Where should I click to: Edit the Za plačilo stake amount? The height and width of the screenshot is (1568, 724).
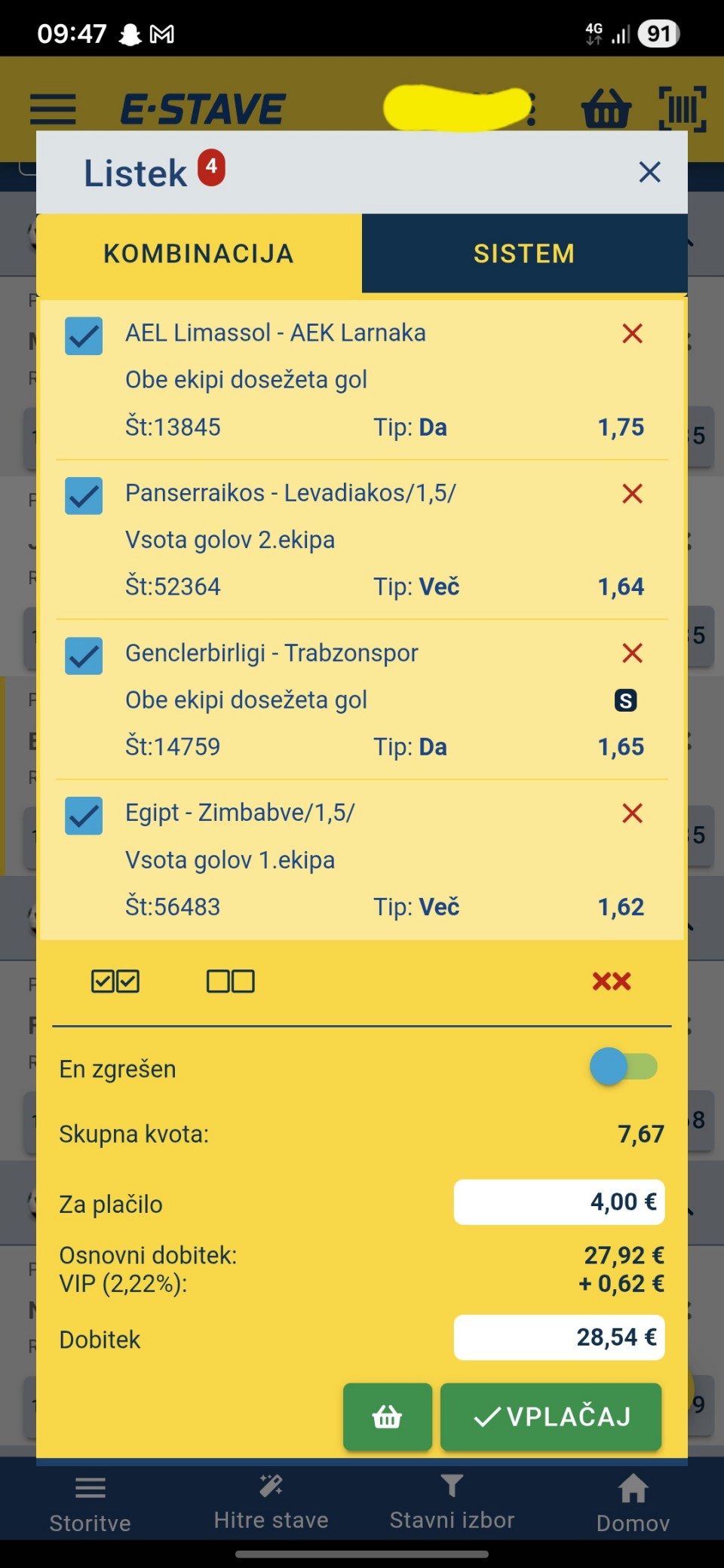[559, 1202]
